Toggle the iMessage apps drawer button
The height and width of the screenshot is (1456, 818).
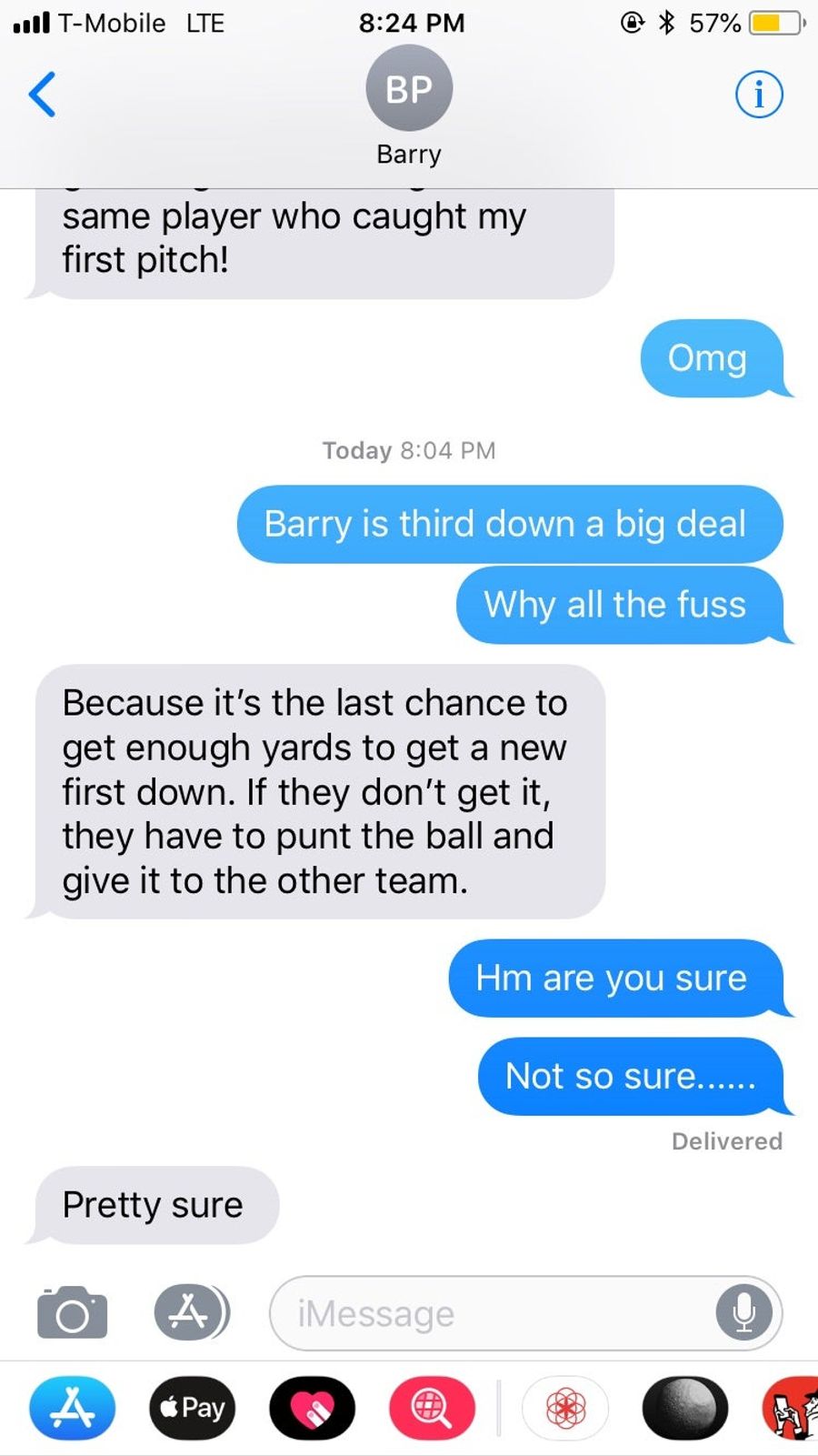191,1312
